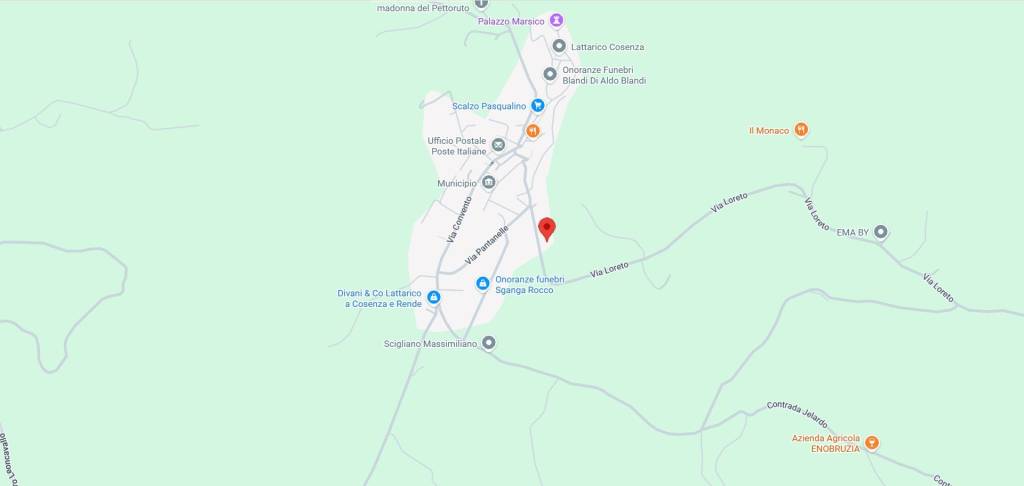Open the madonna del Pettoruto marker

click(481, 4)
